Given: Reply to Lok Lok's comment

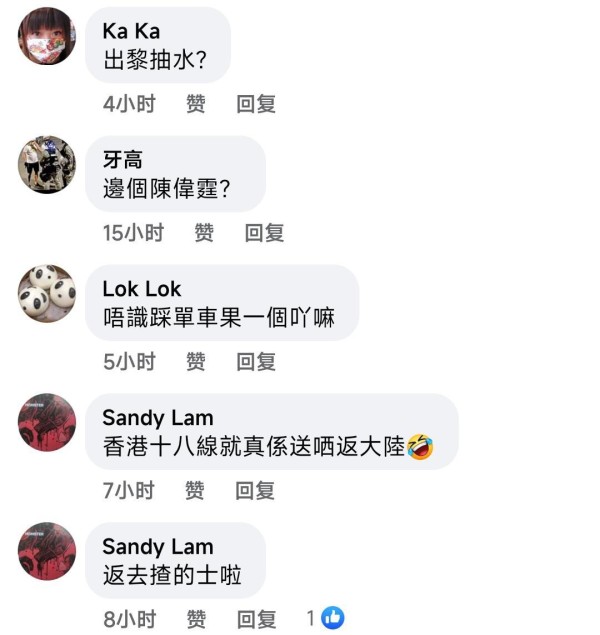Looking at the screenshot, I should point(256,362).
